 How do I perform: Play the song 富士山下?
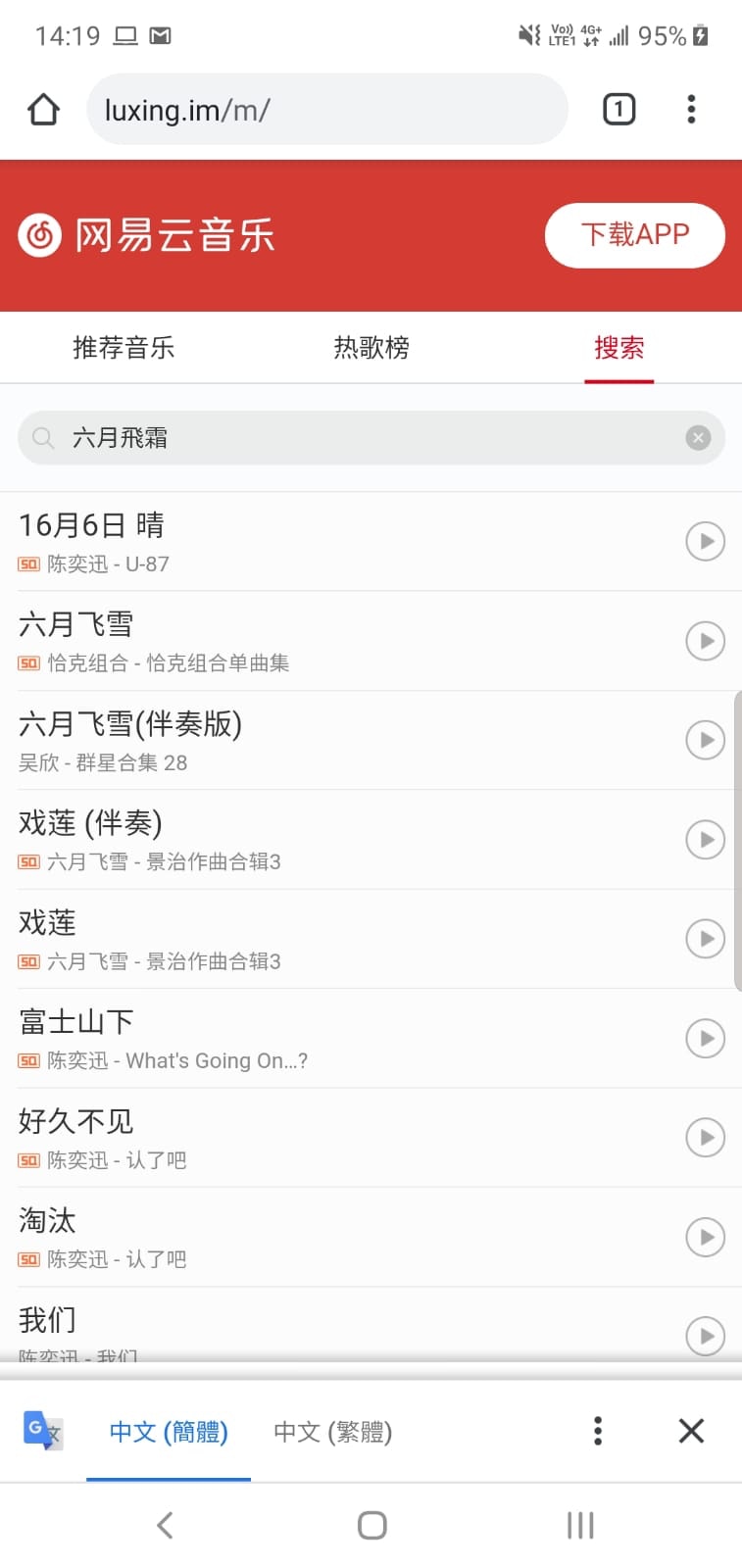(705, 1038)
